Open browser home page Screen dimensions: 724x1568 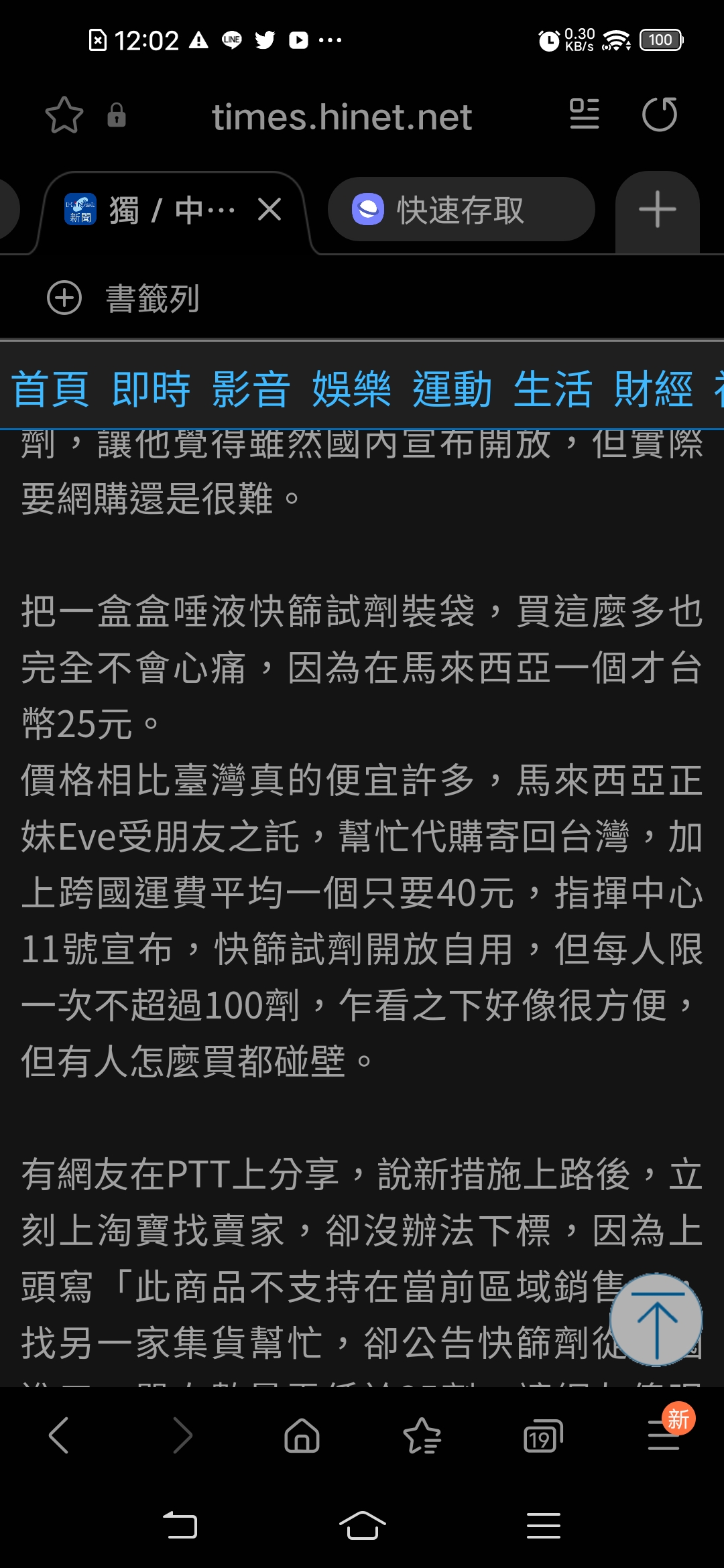(302, 1435)
